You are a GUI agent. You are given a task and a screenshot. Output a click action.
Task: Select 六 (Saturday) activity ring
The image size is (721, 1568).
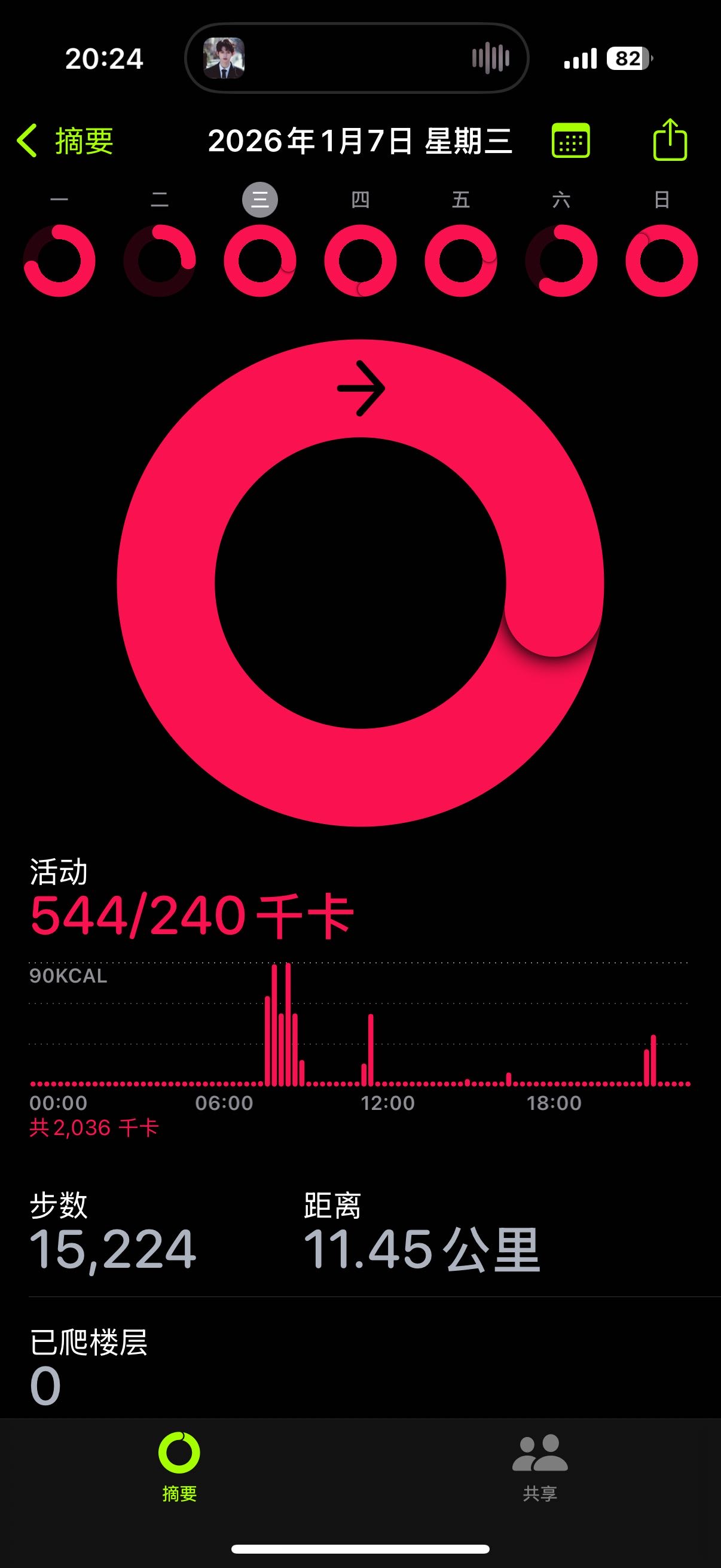pyautogui.click(x=561, y=261)
